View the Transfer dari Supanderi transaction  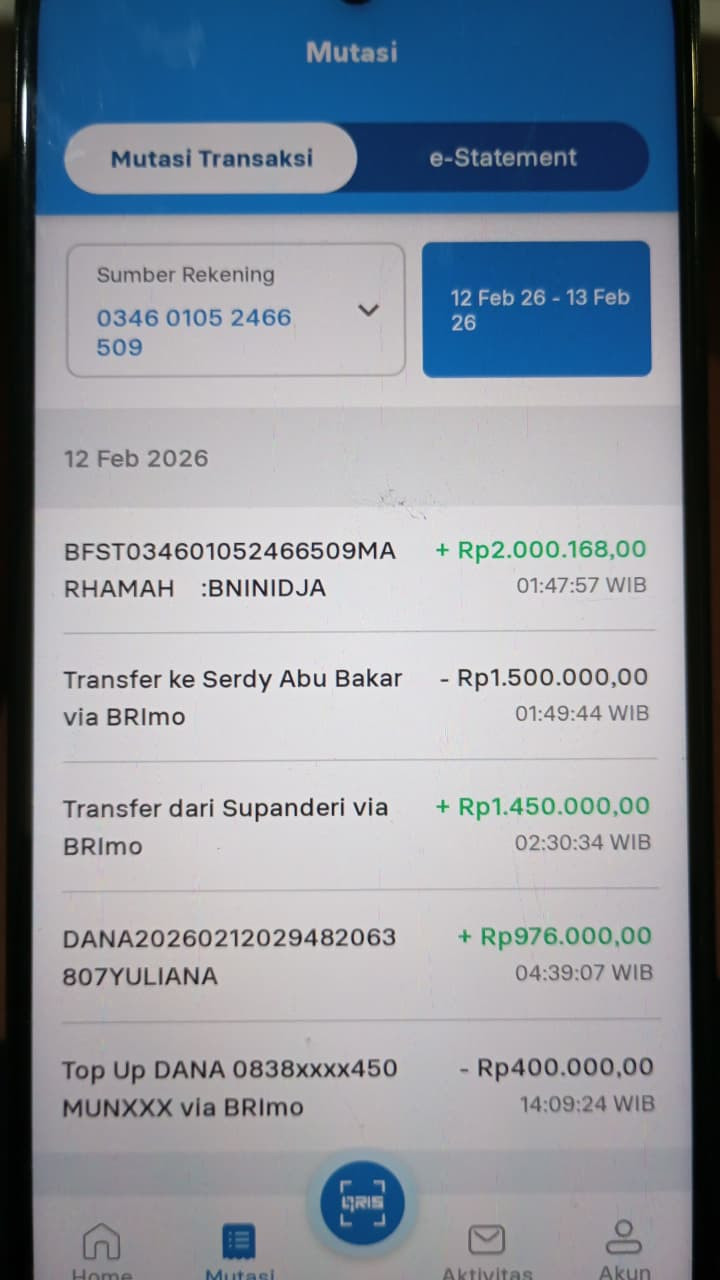pos(358,825)
